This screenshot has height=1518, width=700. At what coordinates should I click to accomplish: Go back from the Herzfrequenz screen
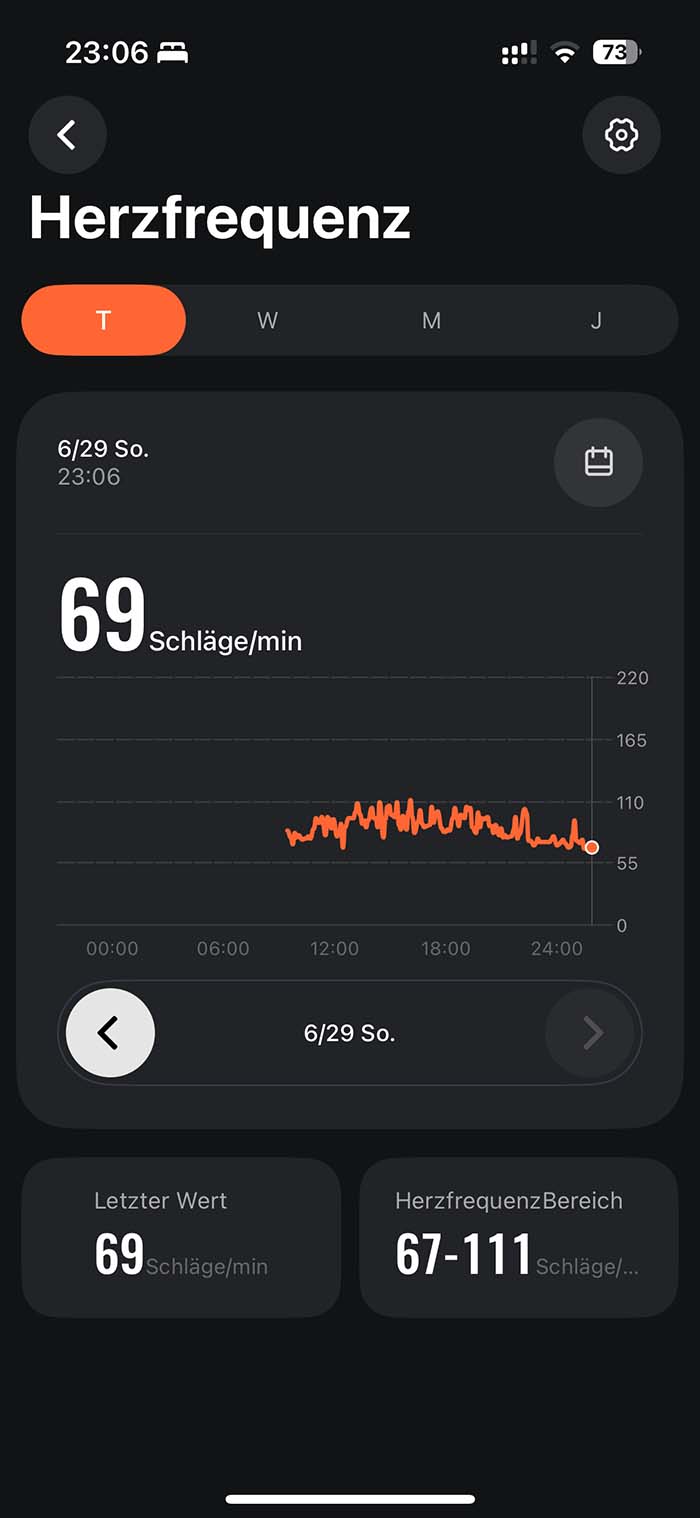point(67,135)
